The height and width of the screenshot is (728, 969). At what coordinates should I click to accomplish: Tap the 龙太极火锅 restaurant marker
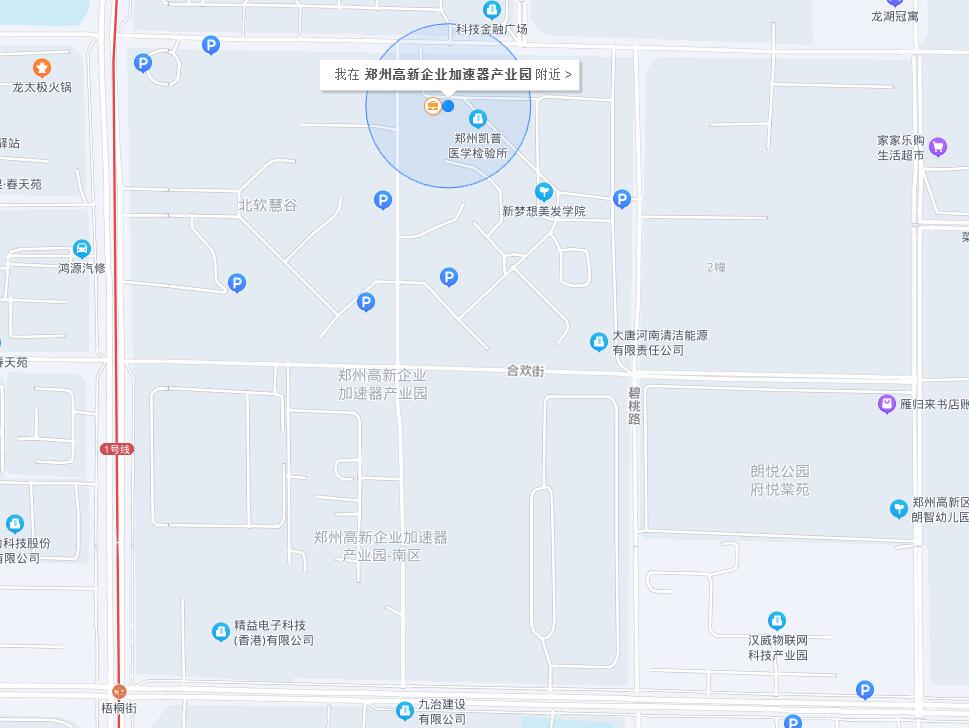click(x=42, y=68)
